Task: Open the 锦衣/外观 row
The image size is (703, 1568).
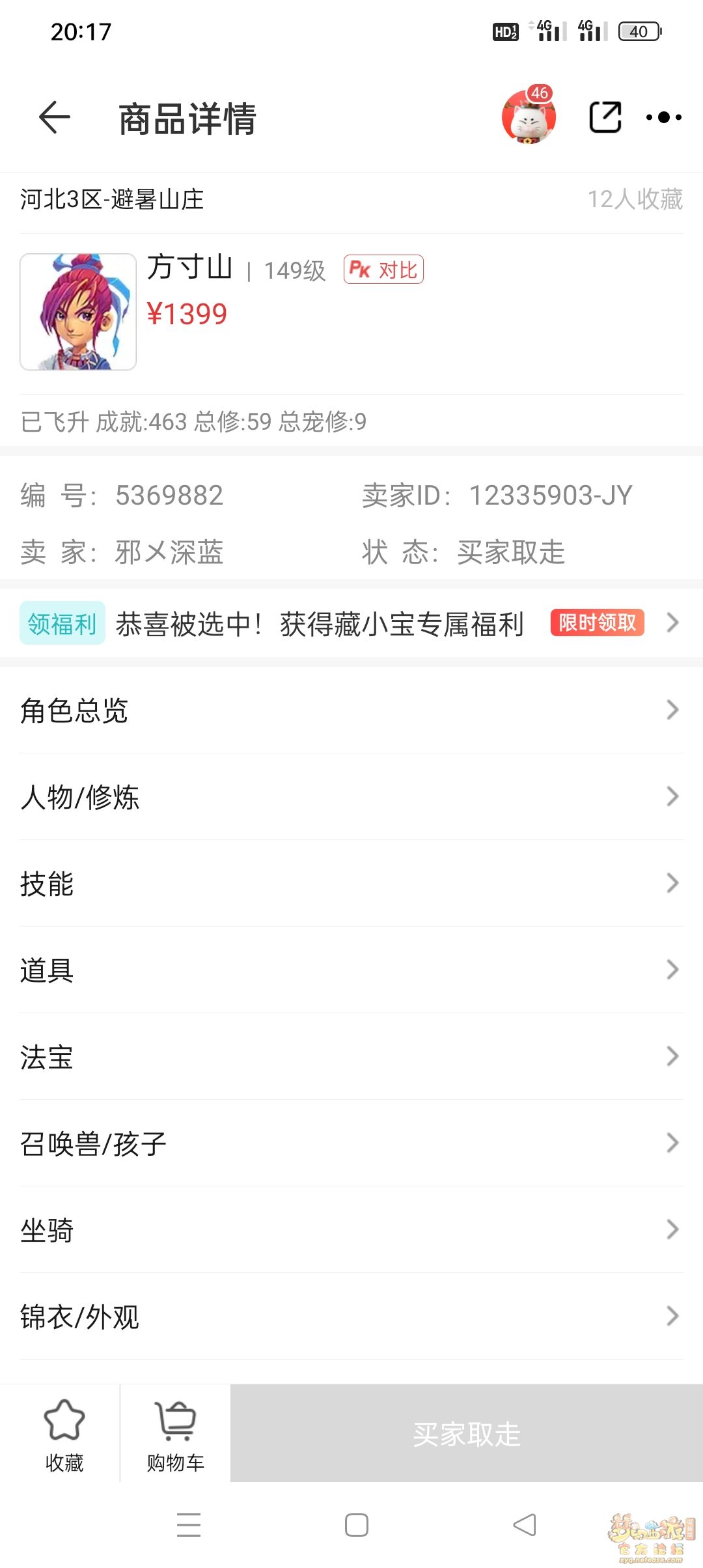Action: click(351, 1316)
